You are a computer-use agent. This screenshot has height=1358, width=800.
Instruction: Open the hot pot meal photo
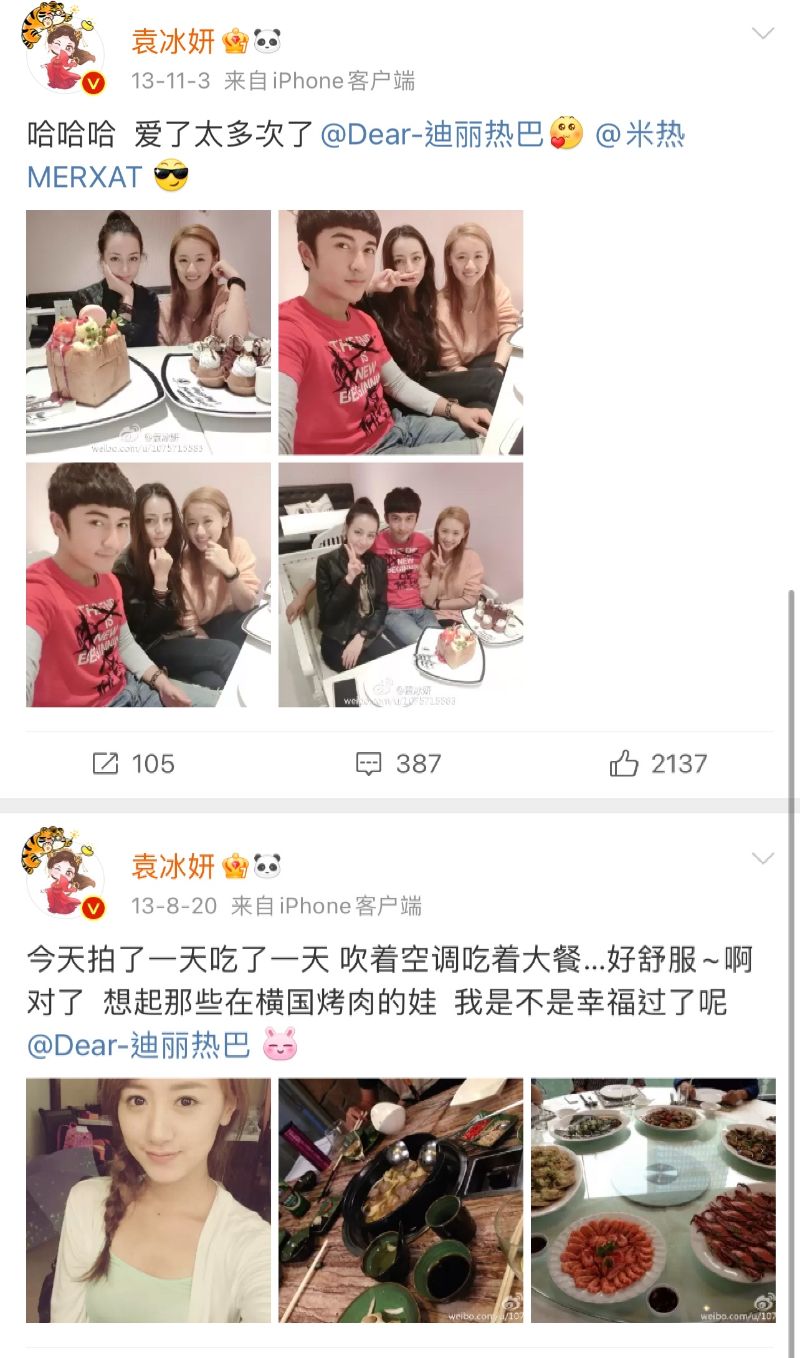[400, 1199]
